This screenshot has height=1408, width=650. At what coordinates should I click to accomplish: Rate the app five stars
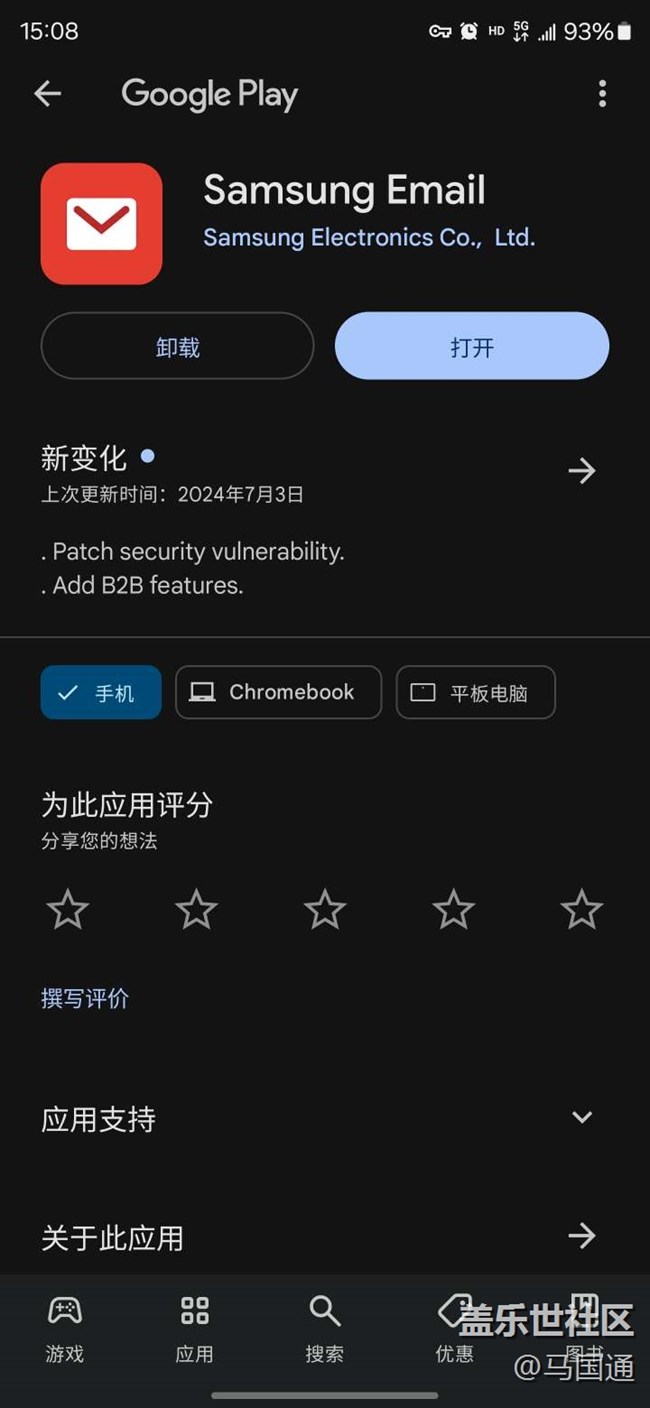[581, 910]
